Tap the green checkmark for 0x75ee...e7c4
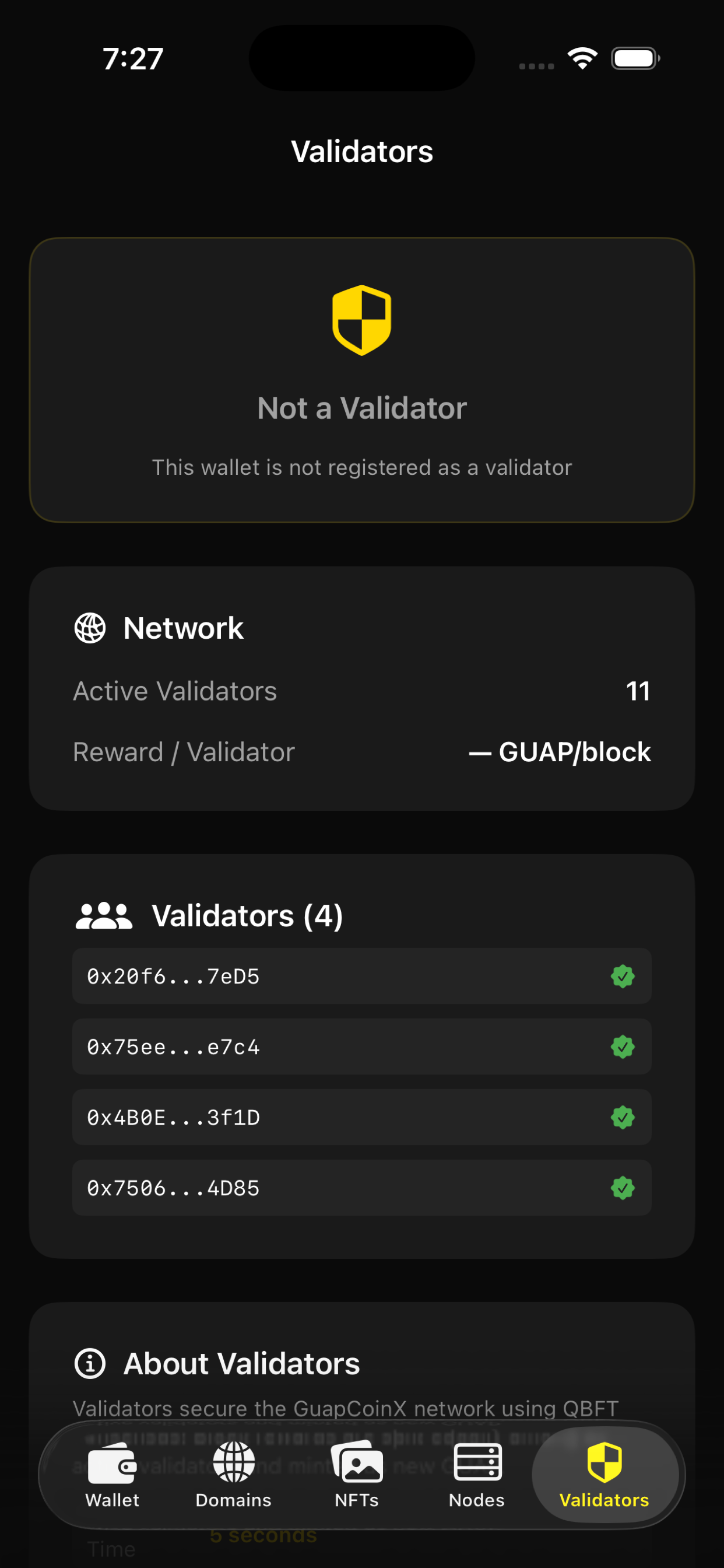Viewport: 724px width, 1568px height. (x=623, y=1047)
